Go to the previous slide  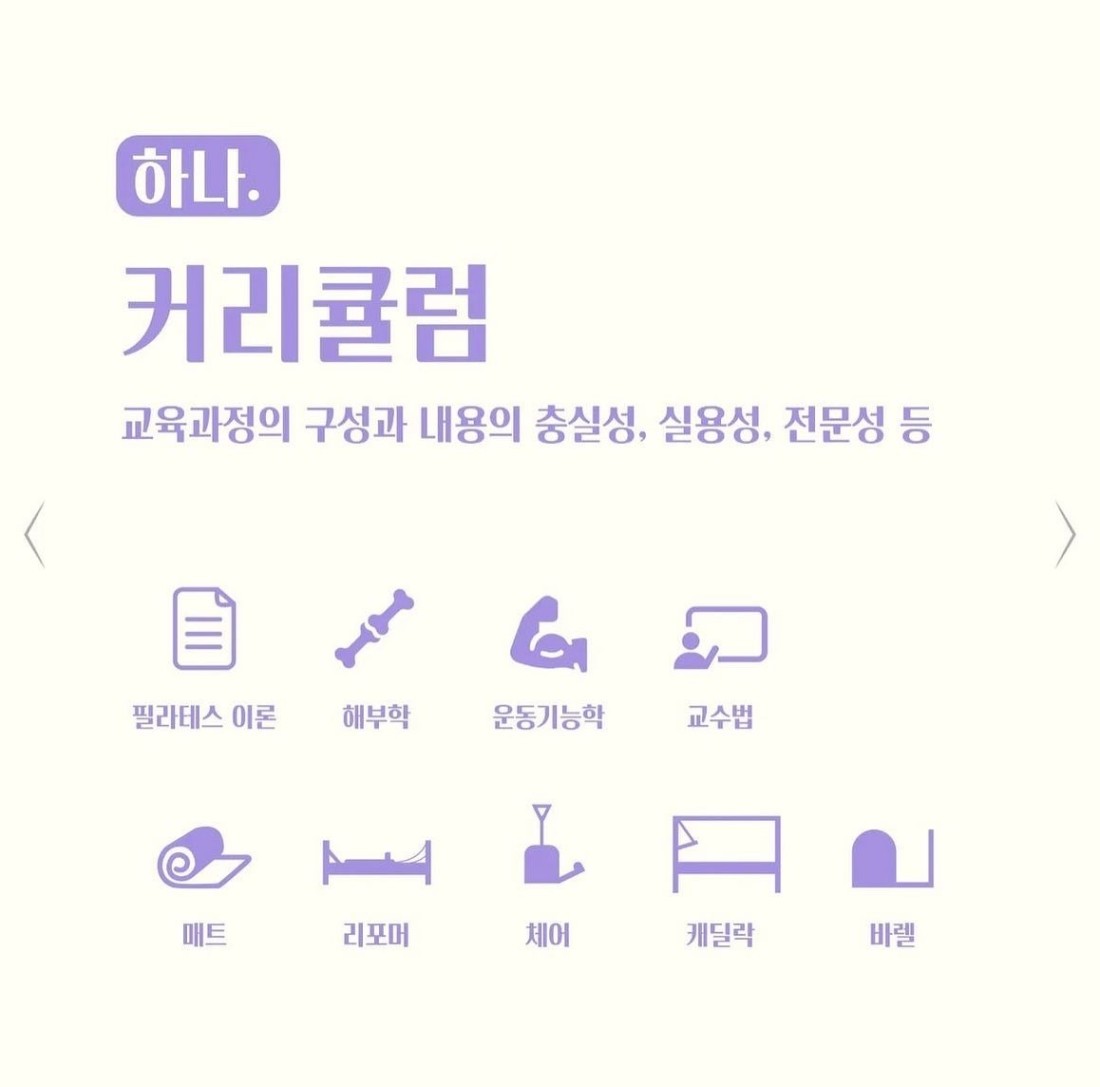[x=34, y=535]
